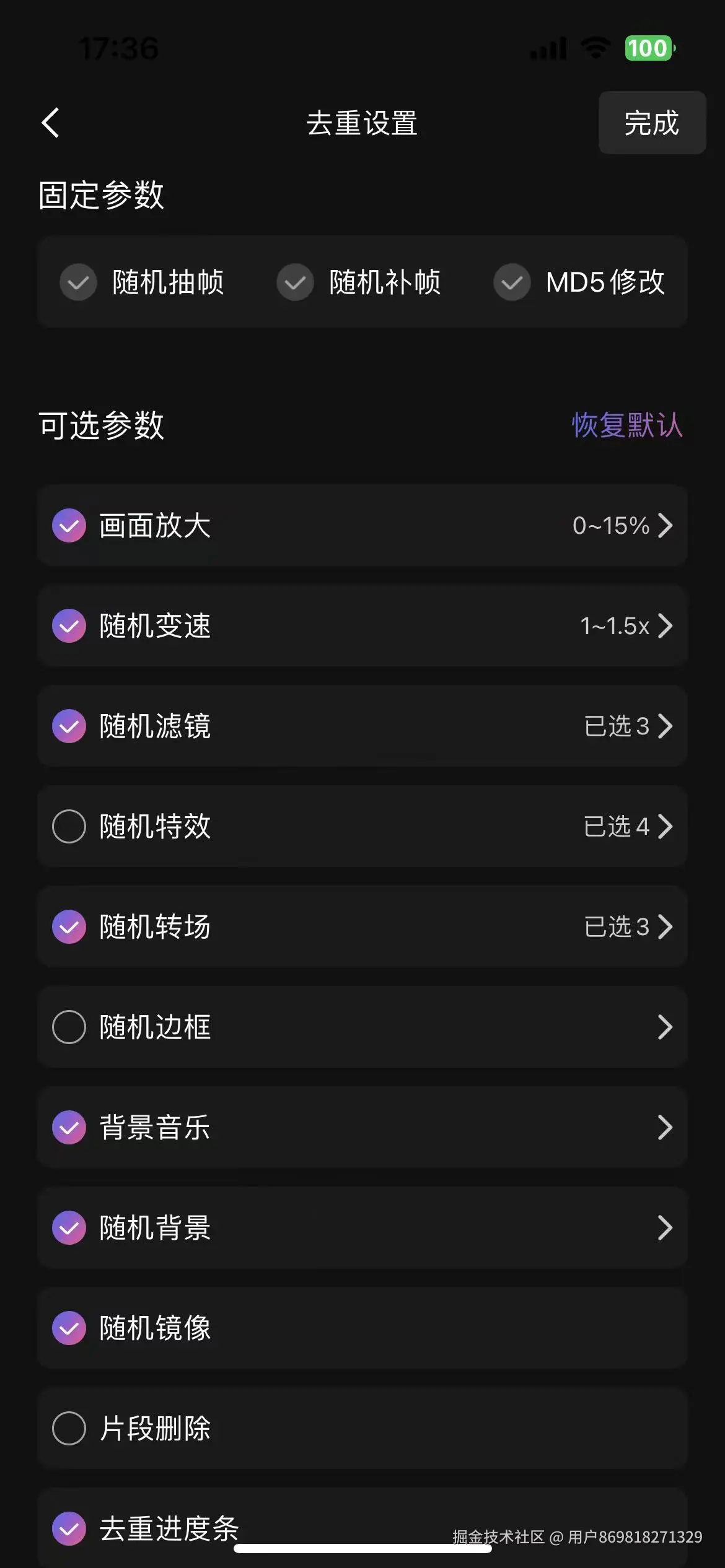Enable the 随机特效 checkbox
Image resolution: width=725 pixels, height=1568 pixels.
point(69,827)
